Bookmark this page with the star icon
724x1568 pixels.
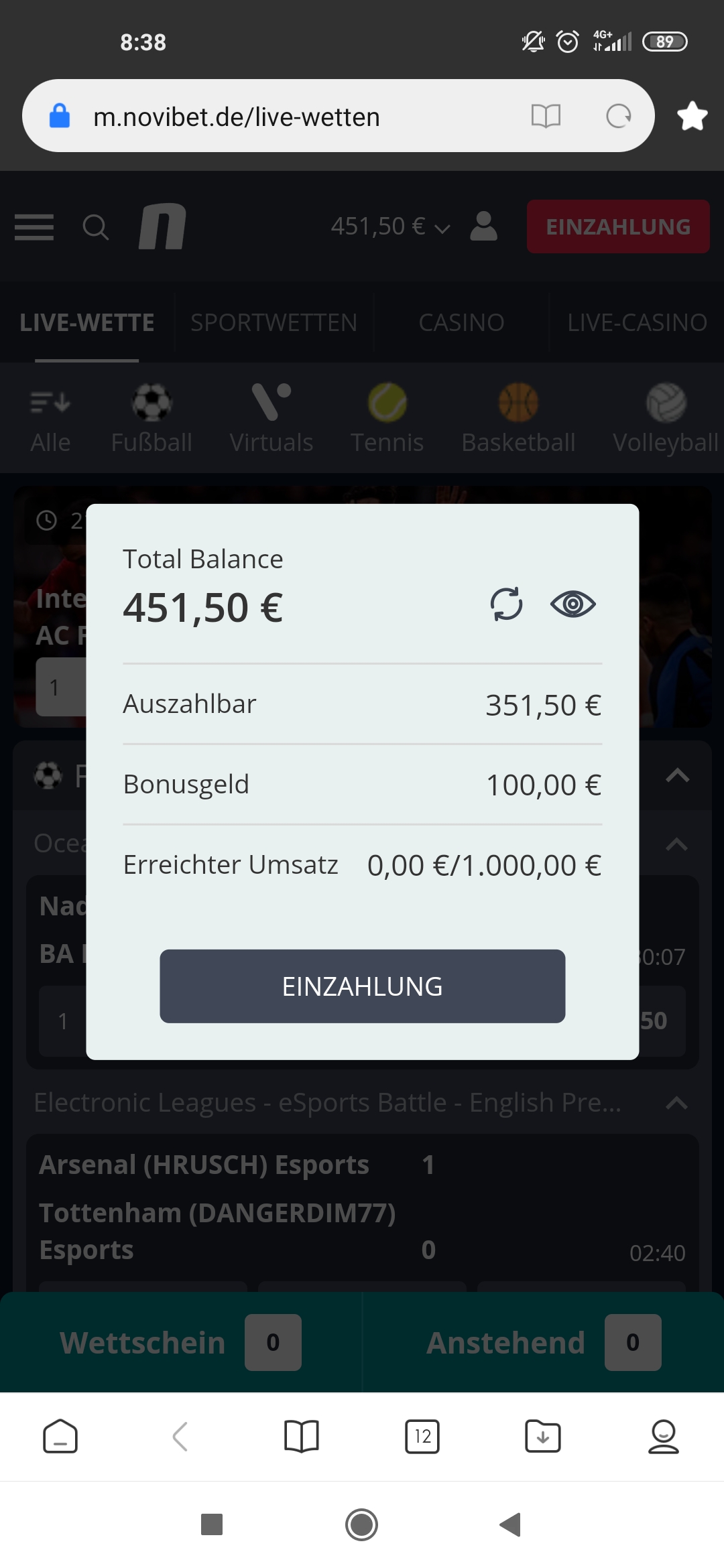[x=692, y=116]
